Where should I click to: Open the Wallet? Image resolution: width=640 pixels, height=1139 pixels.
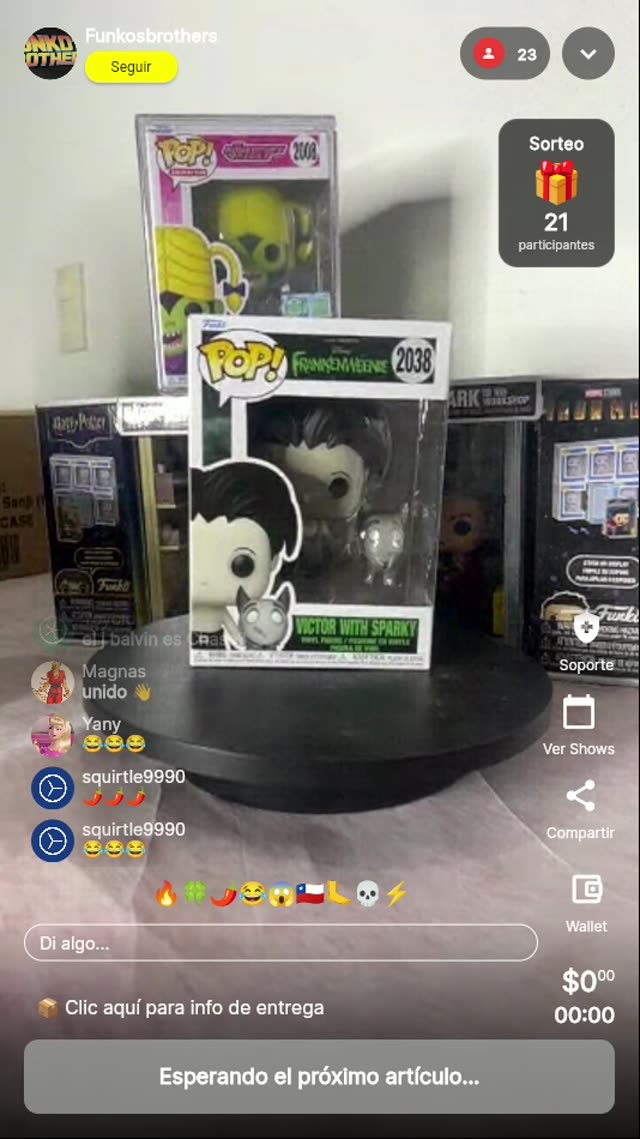click(x=586, y=901)
